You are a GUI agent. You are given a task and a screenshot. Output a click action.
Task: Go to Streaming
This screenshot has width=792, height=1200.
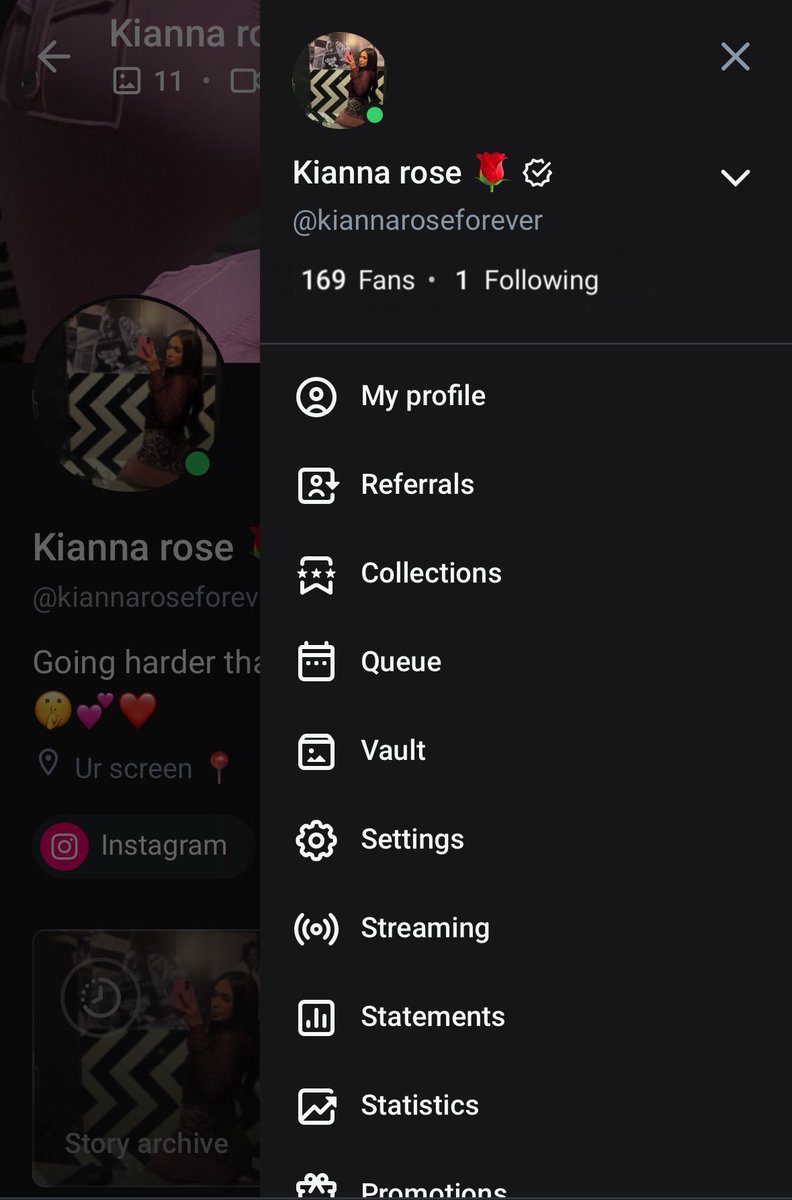tap(424, 928)
